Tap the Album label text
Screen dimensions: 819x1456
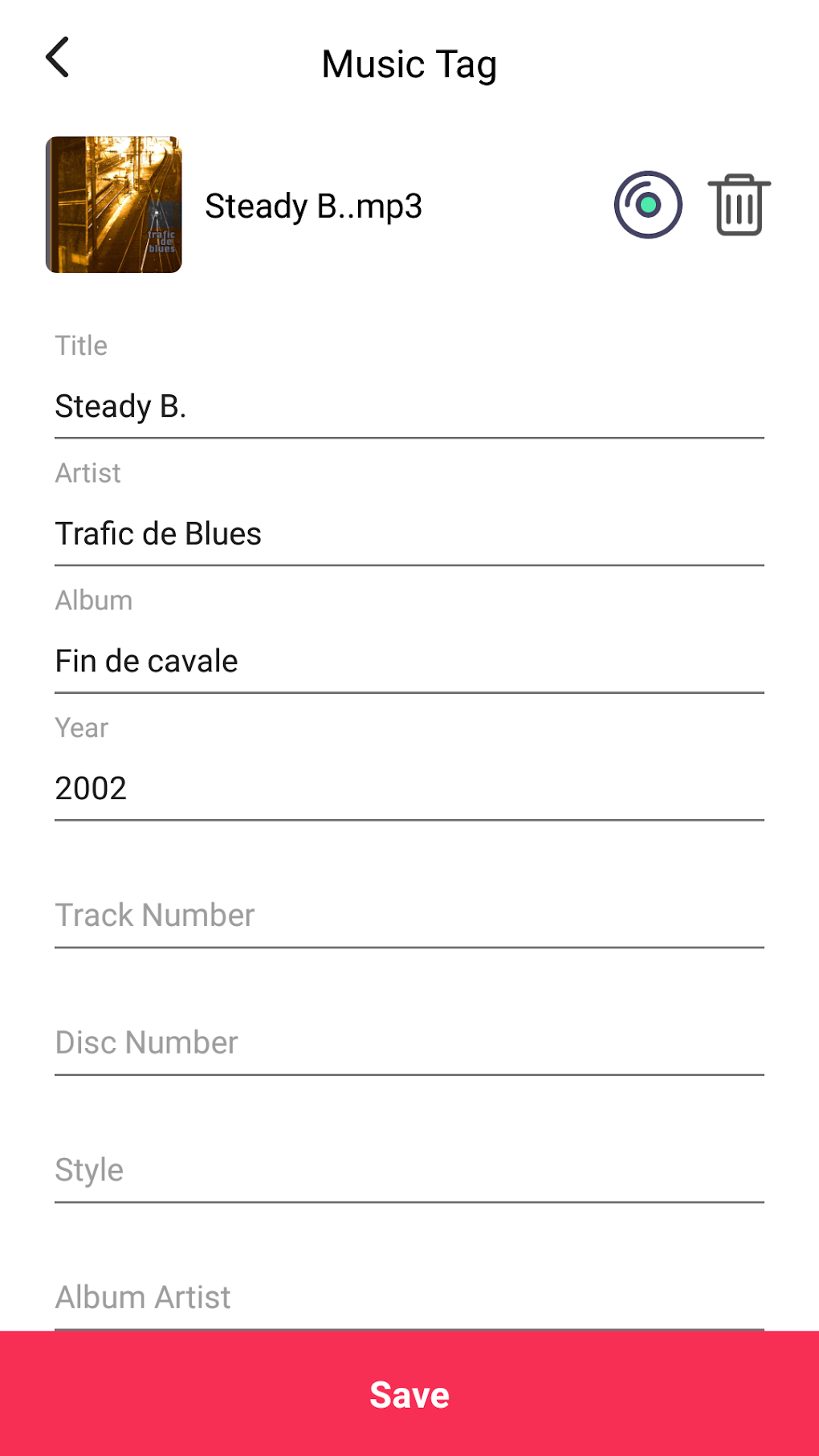(93, 600)
